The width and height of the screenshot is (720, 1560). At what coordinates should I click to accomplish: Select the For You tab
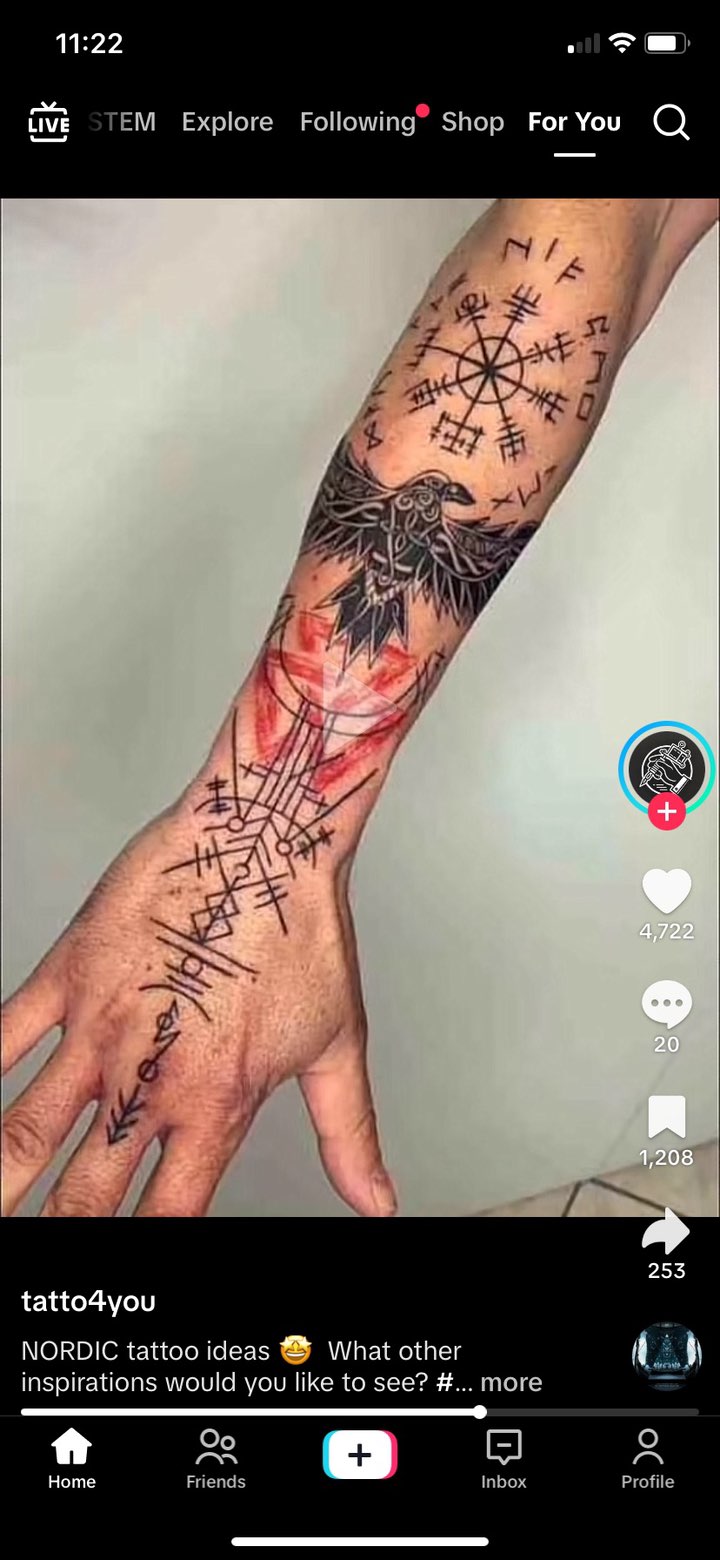click(x=574, y=122)
